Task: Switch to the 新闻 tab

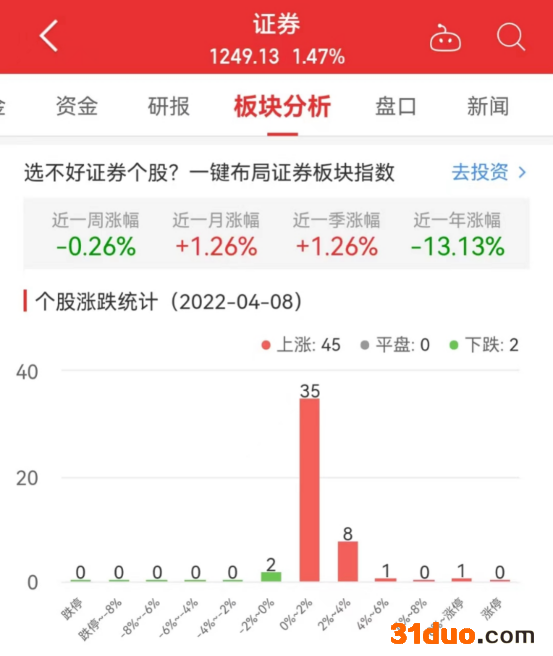Action: tap(488, 106)
